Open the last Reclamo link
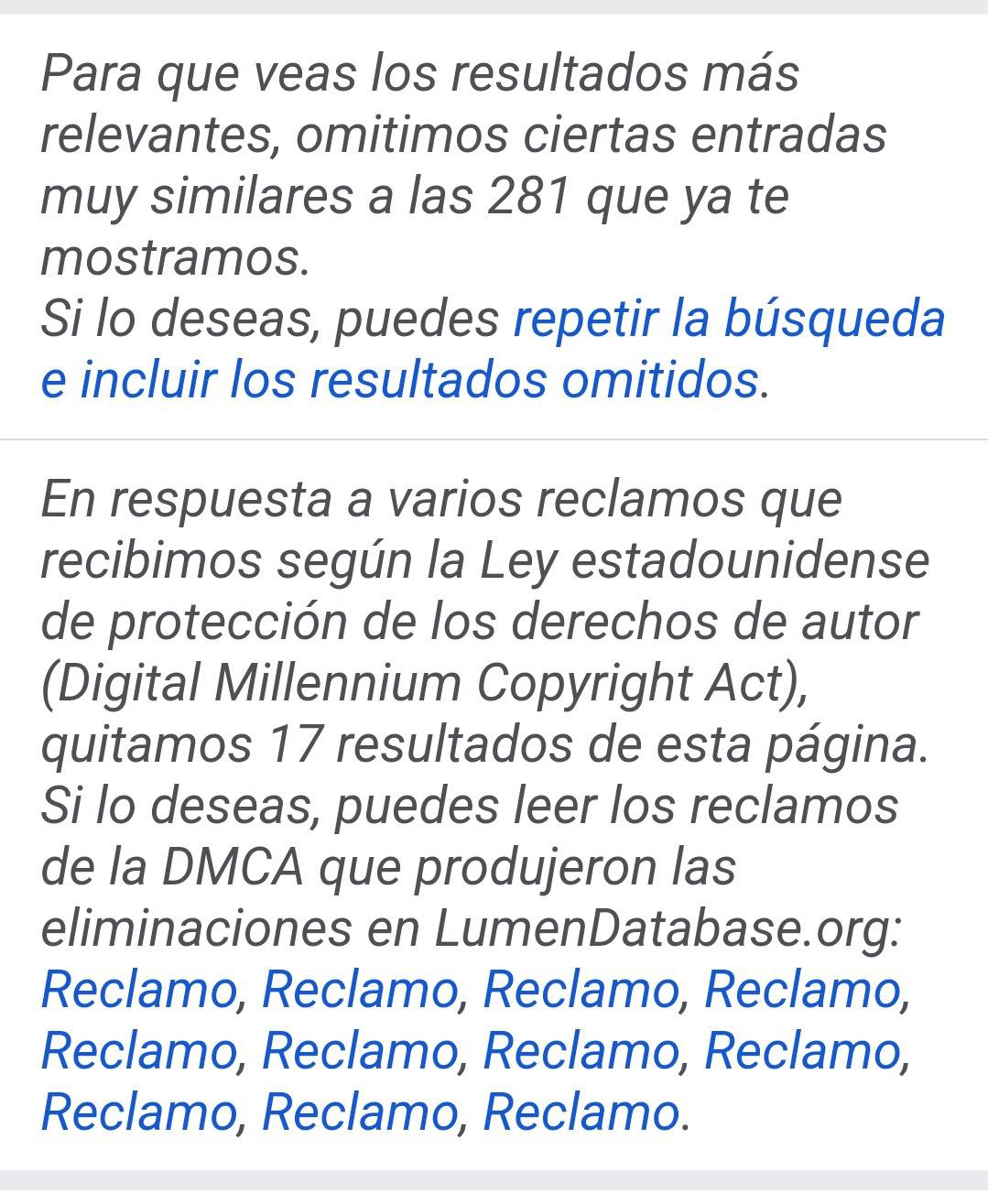This screenshot has width=988, height=1204. (x=581, y=1112)
